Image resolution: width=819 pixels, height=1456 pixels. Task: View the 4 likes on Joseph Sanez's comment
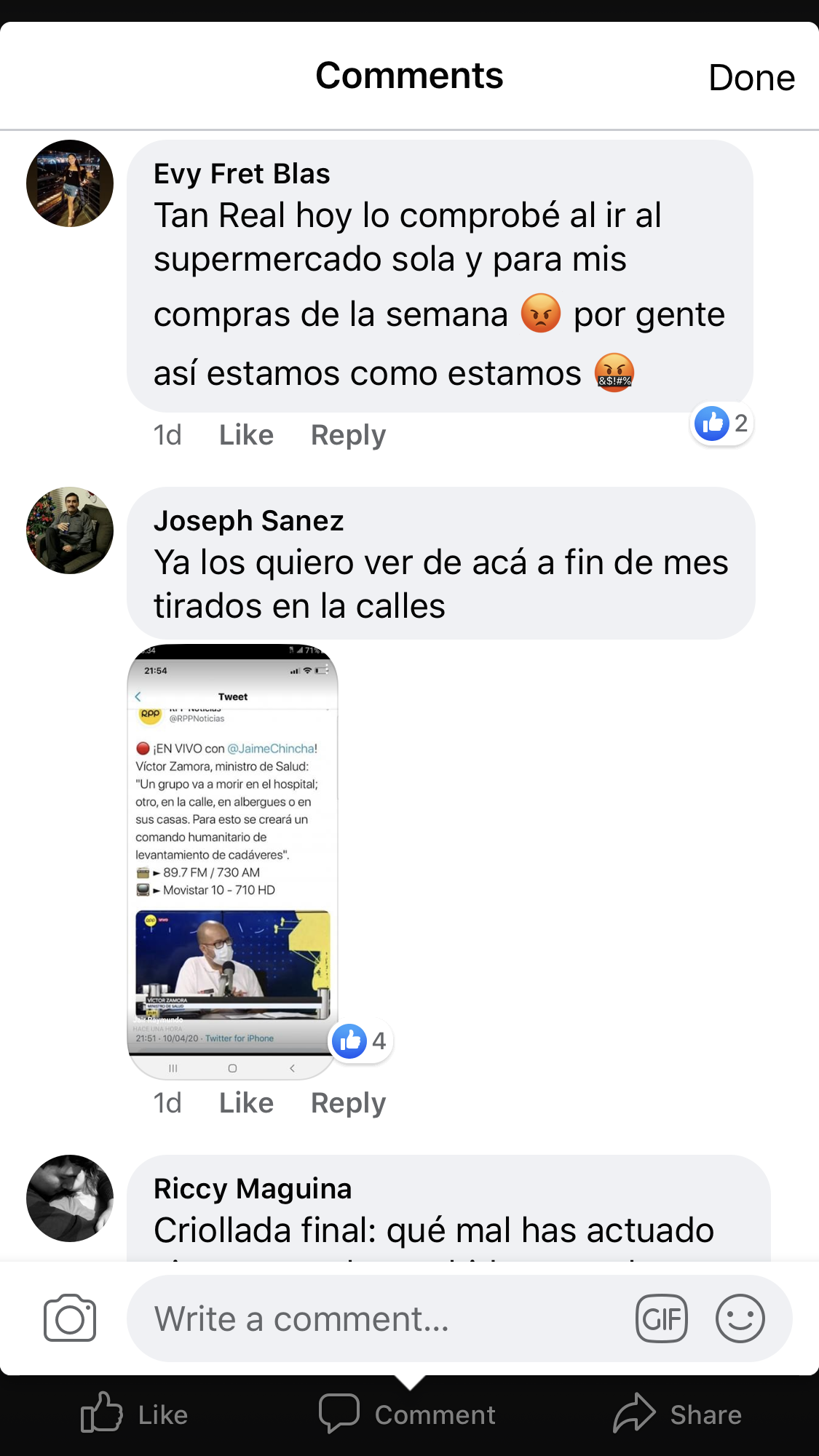click(360, 1041)
